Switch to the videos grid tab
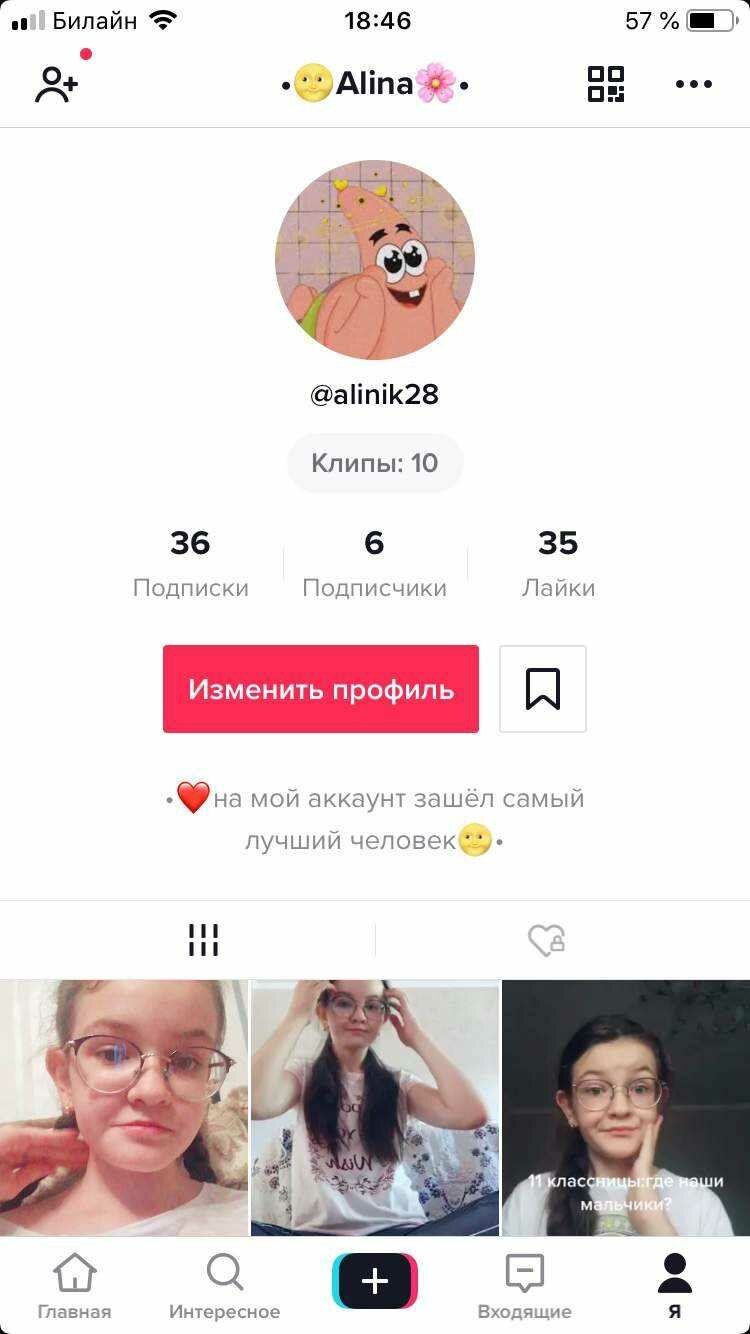The image size is (750, 1334). tap(203, 940)
